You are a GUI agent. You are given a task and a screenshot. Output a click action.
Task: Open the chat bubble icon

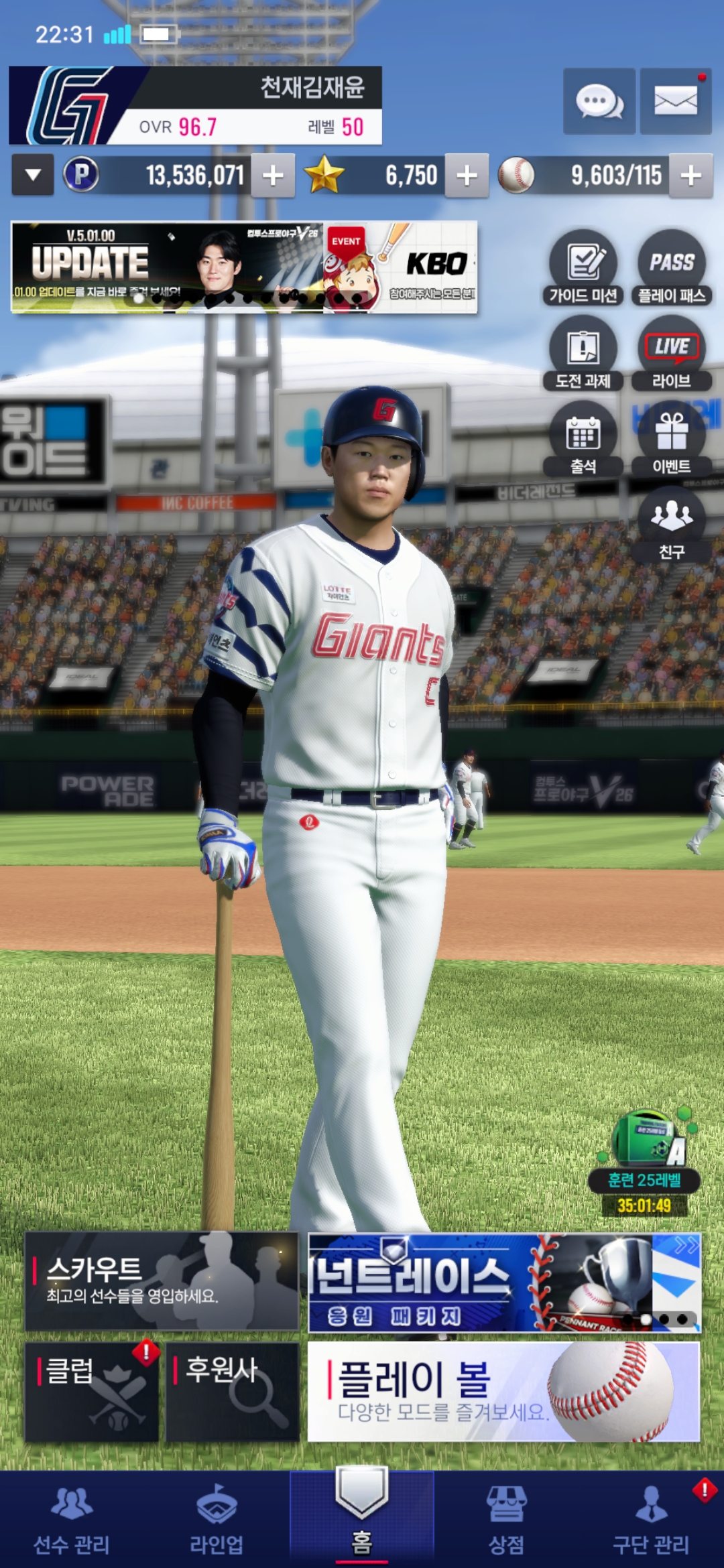click(599, 101)
